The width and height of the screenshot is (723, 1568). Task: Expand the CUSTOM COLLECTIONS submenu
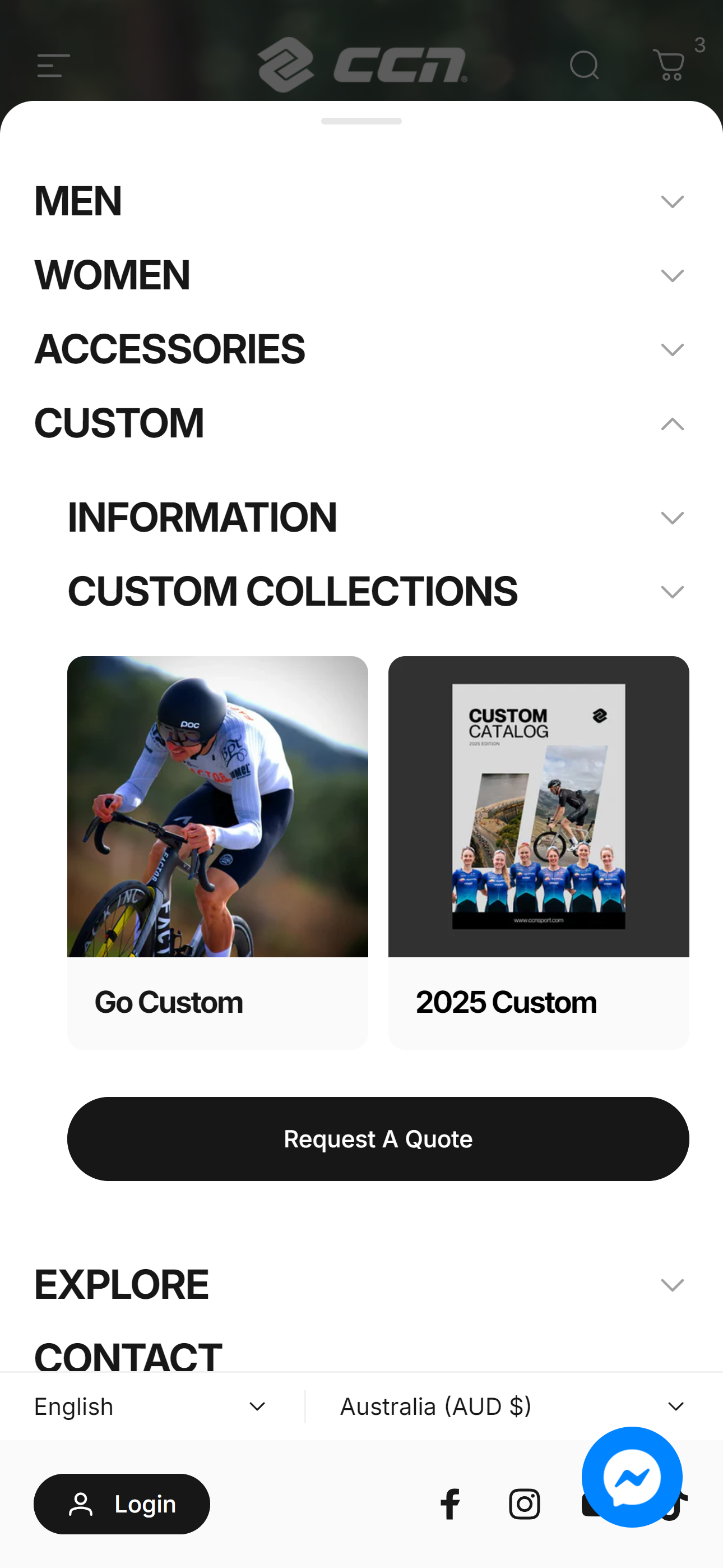coord(376,592)
